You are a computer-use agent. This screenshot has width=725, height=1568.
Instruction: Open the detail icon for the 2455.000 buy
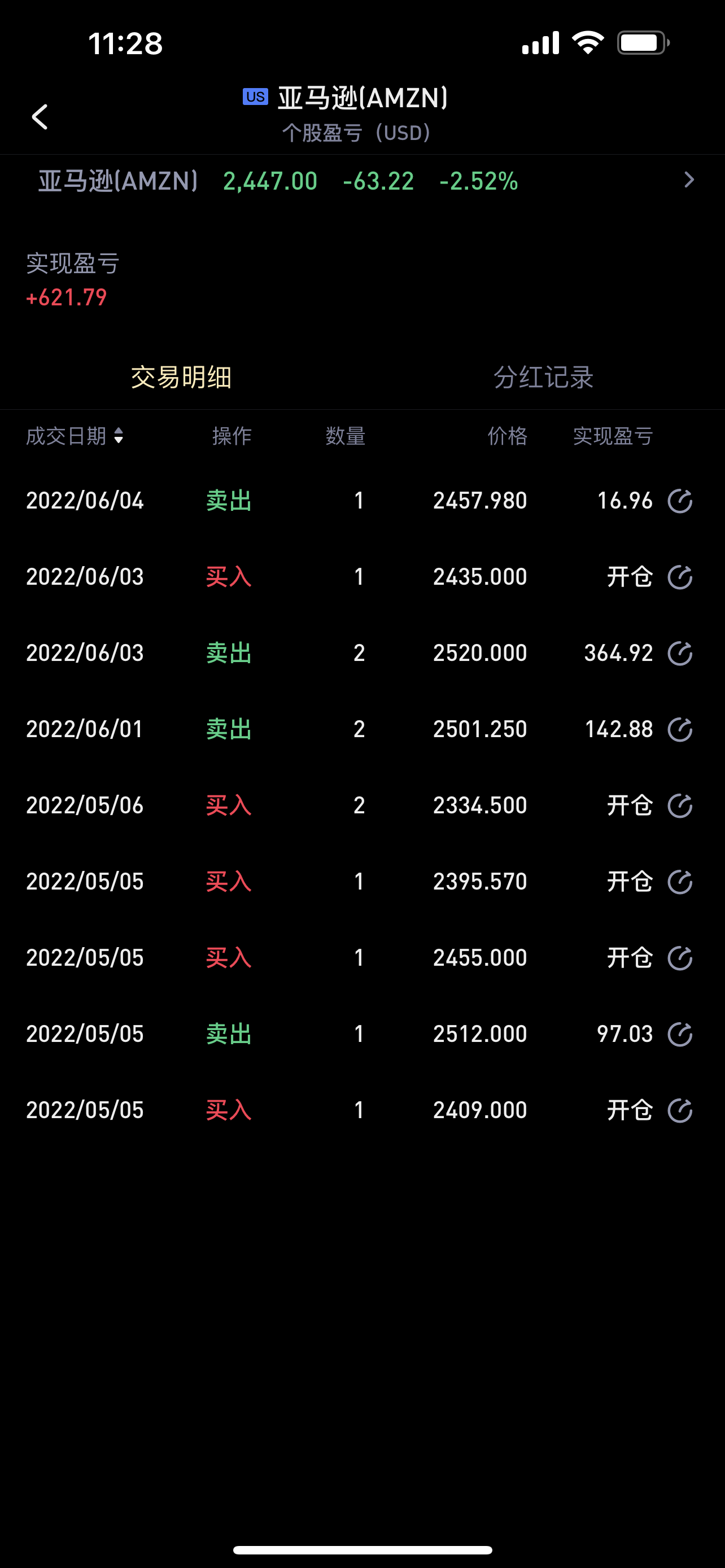(x=680, y=958)
